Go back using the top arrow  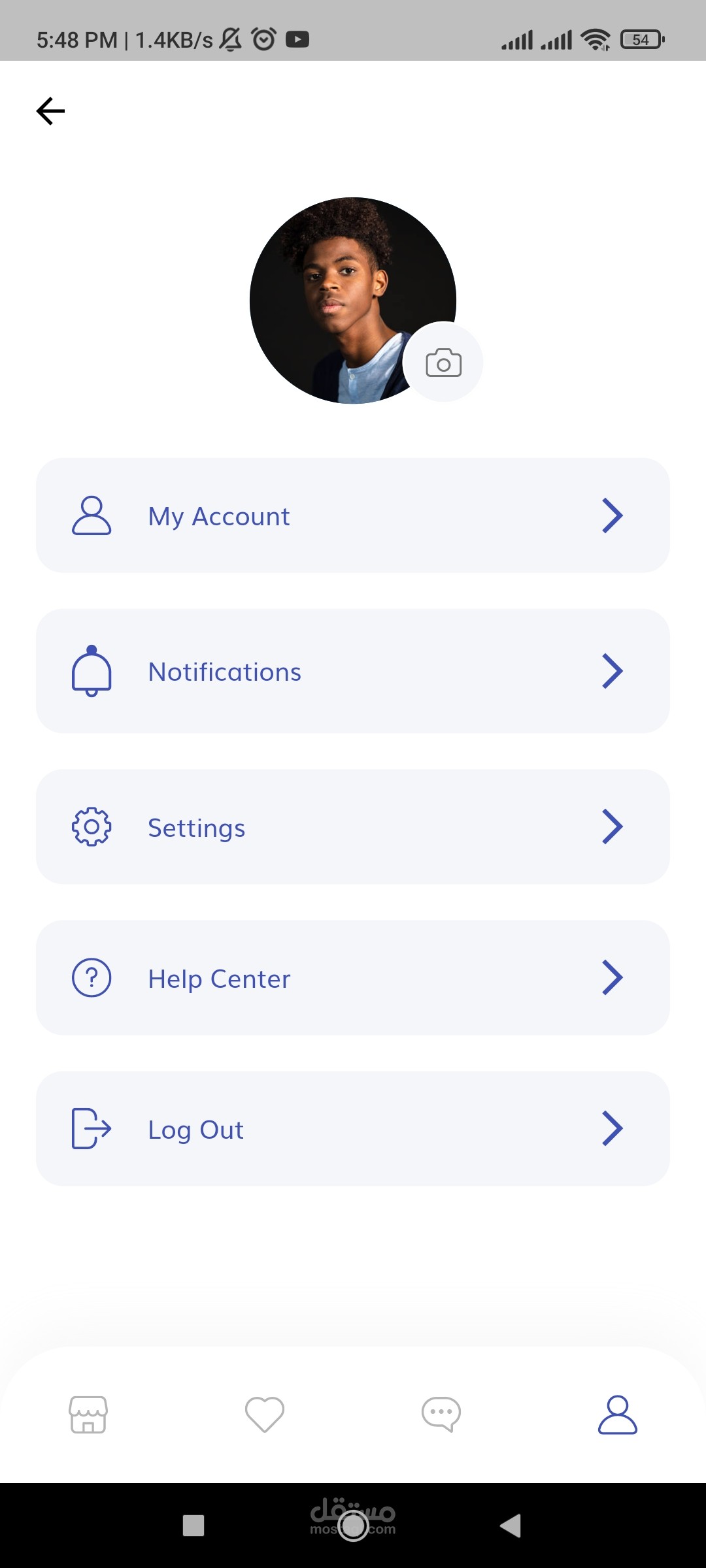pyautogui.click(x=50, y=111)
